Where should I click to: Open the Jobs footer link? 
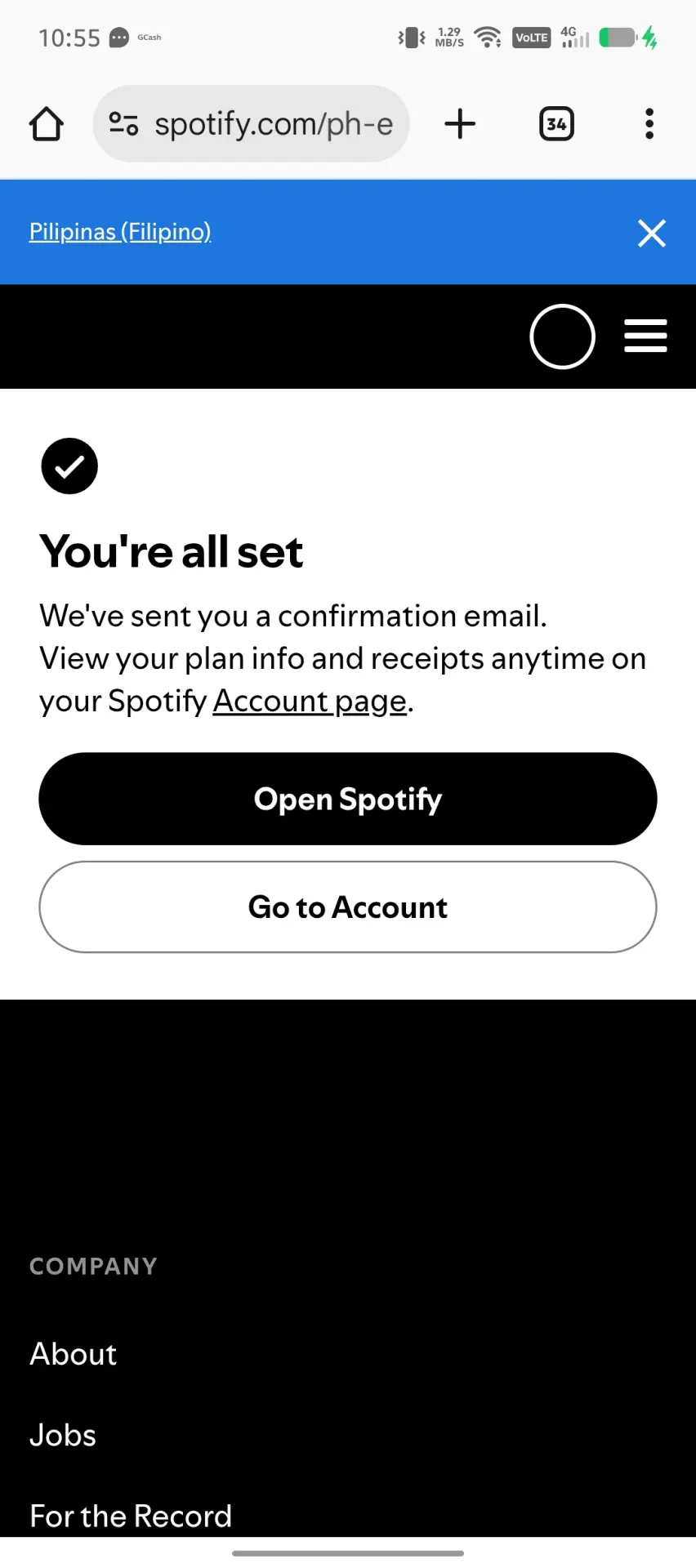point(63,1435)
